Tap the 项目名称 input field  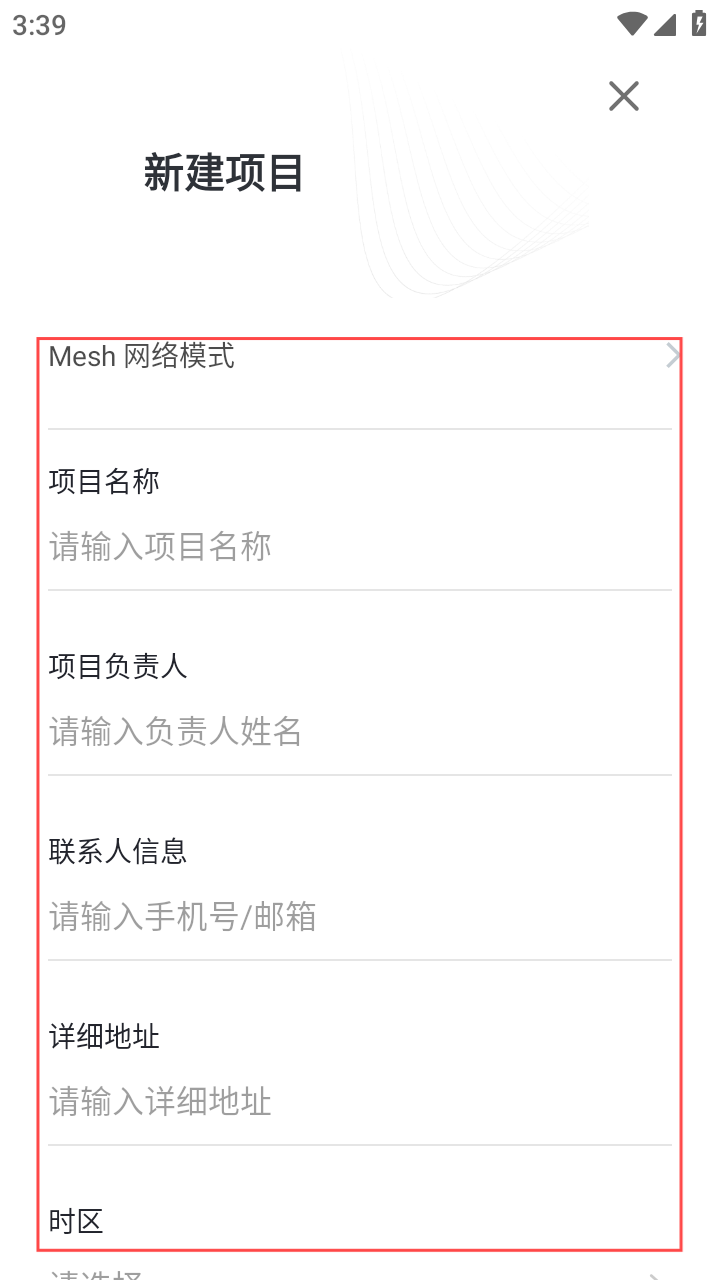pos(360,547)
